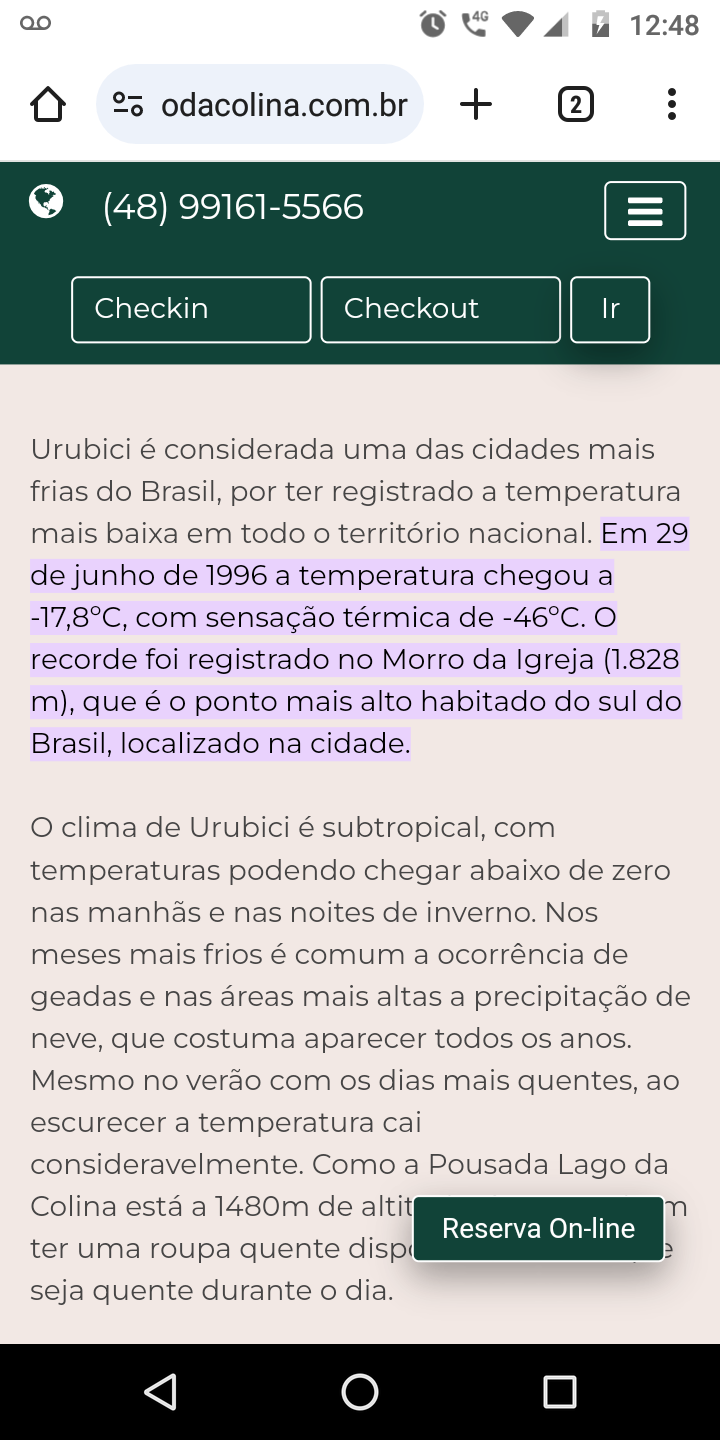Select the Checkout date field
The image size is (720, 1440).
pos(441,310)
